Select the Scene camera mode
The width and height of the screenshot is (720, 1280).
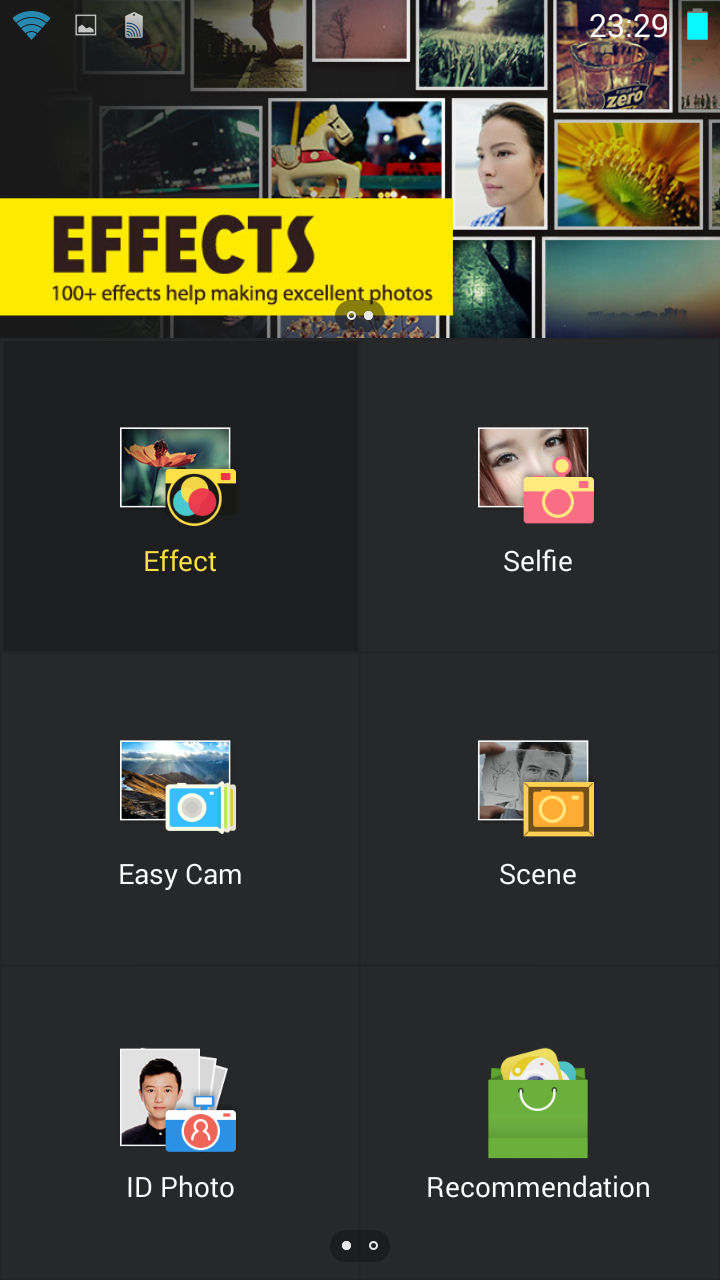tap(538, 810)
